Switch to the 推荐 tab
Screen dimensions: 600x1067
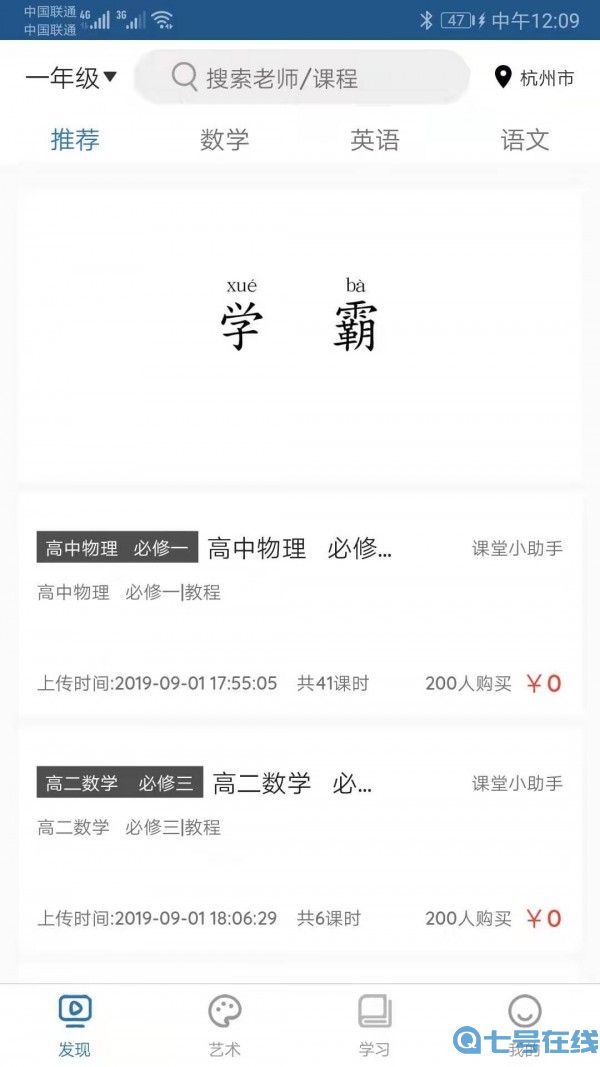pyautogui.click(x=75, y=140)
